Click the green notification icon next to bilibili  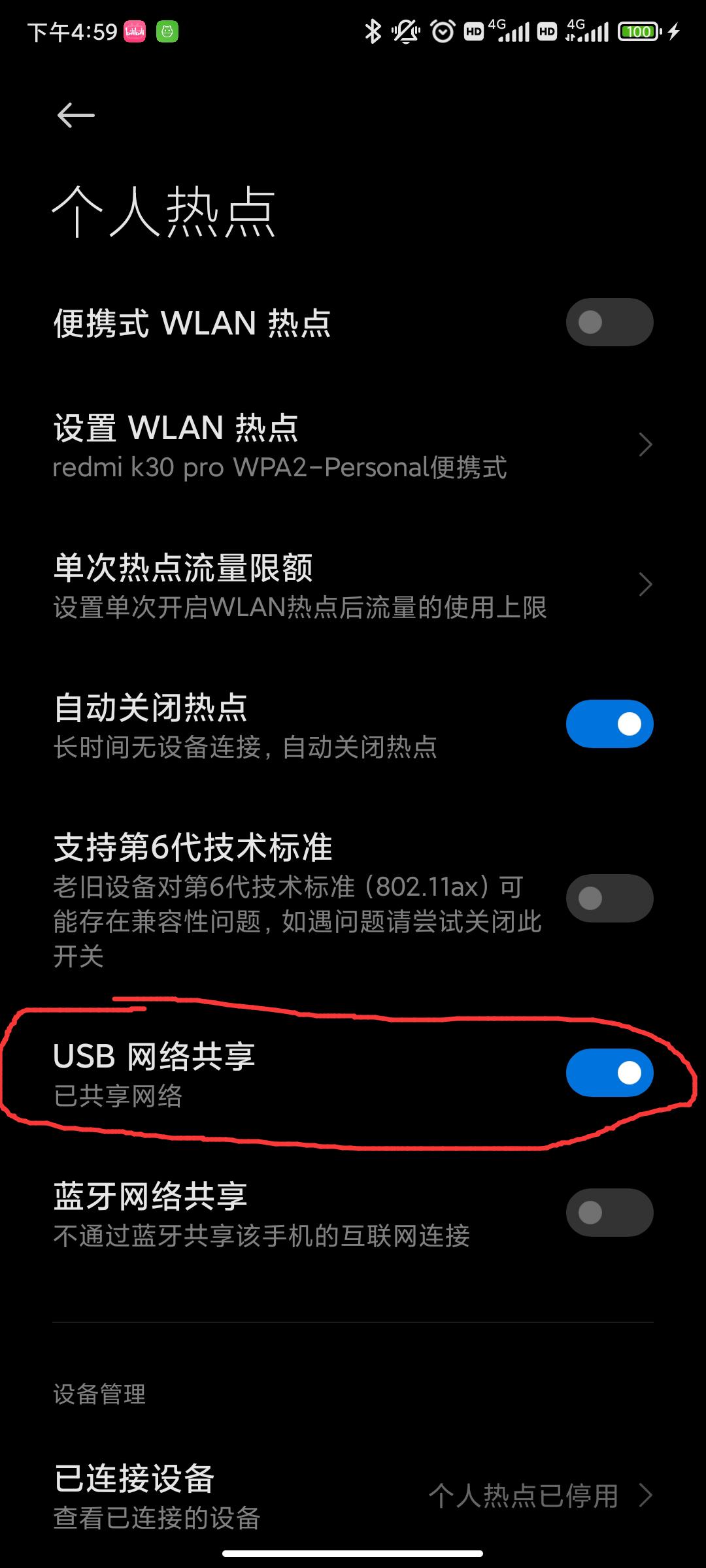[x=167, y=31]
